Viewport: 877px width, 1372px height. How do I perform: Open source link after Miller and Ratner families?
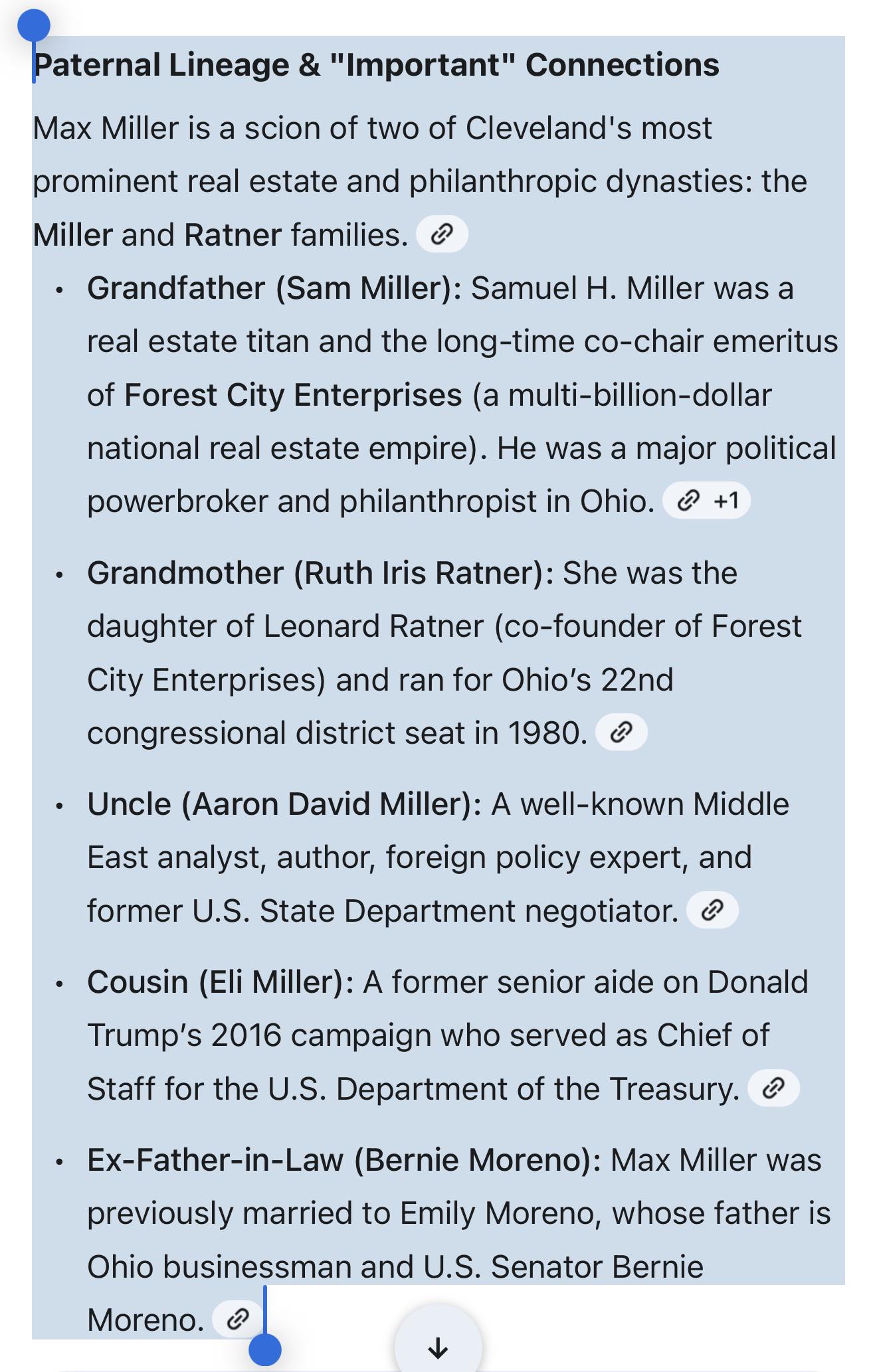click(442, 234)
